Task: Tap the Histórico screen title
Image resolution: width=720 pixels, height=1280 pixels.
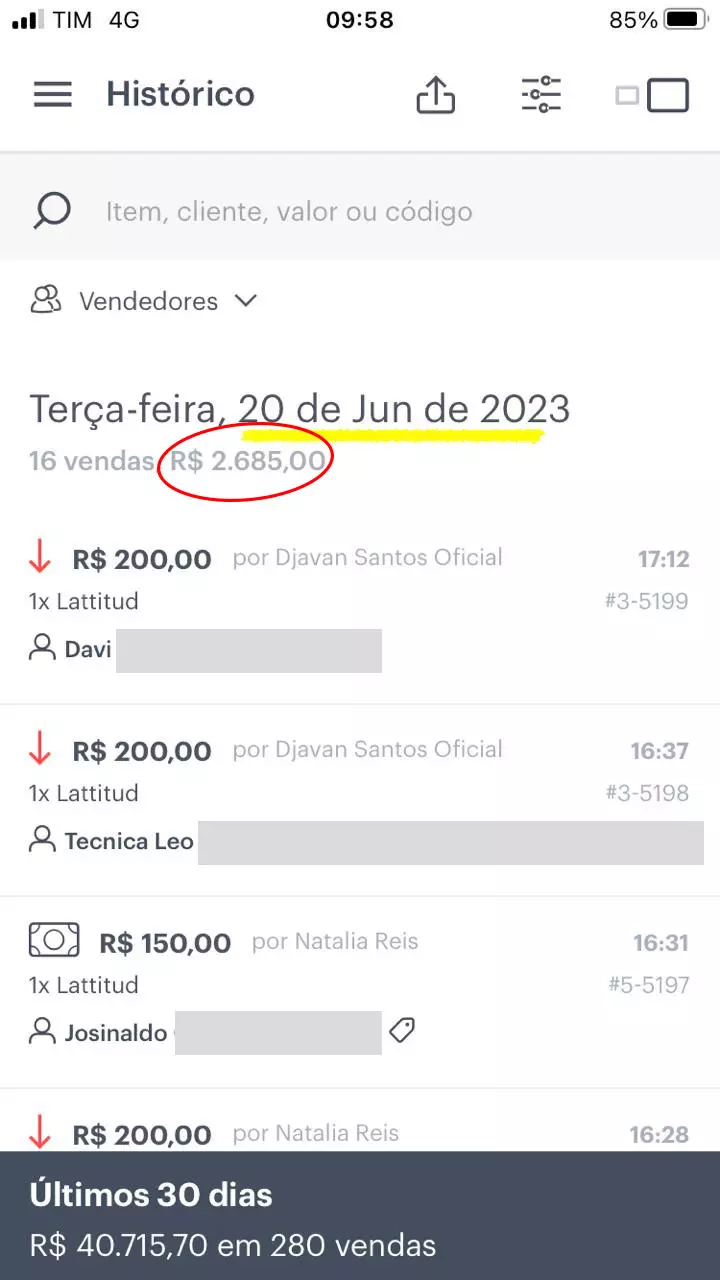Action: coord(180,94)
